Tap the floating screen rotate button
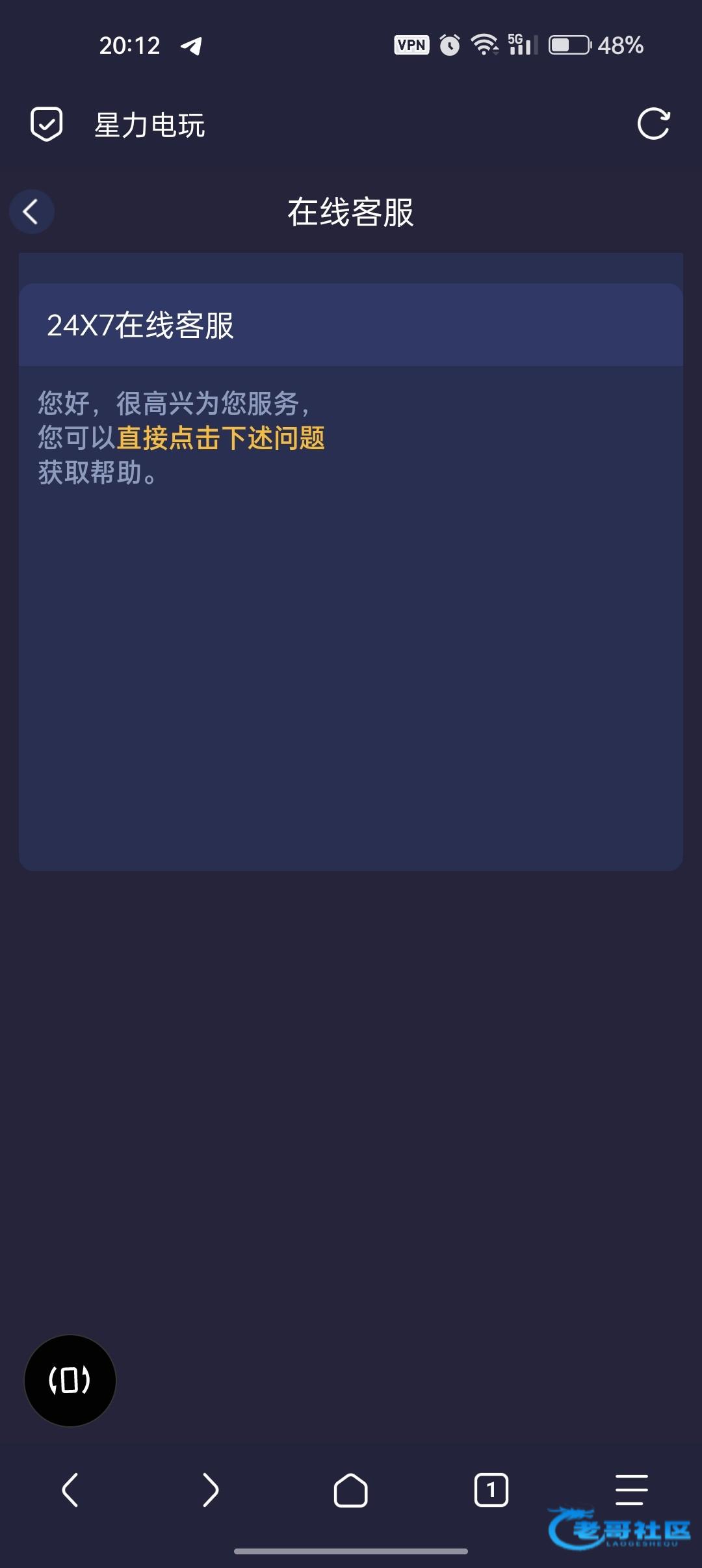The height and width of the screenshot is (1568, 702). tap(70, 1380)
